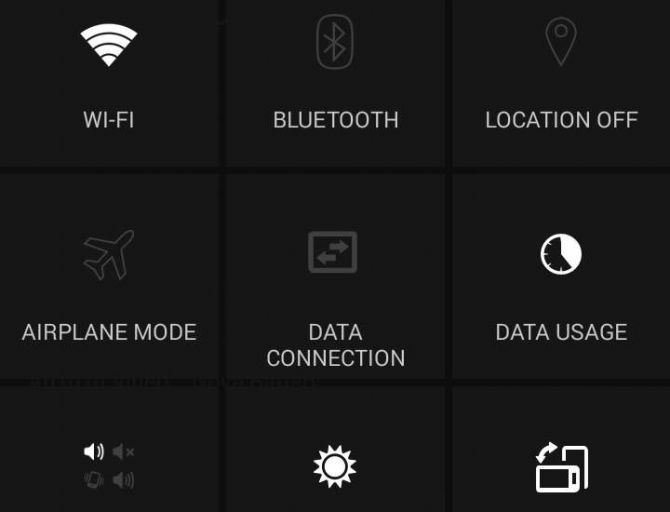Viewport: 670px width, 512px height.
Task: Toggle the Wi-Fi tile
Action: click(x=108, y=80)
